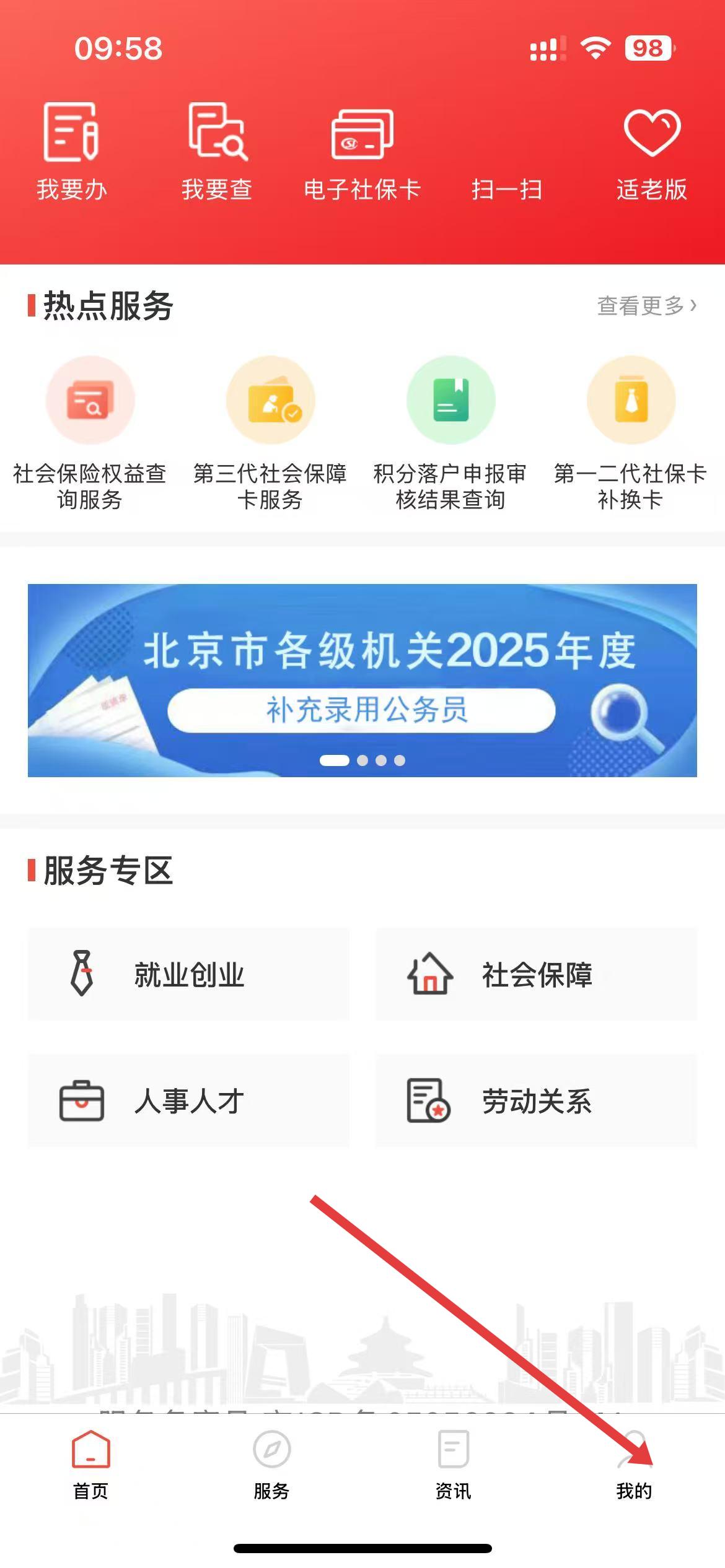Open the 我要办 shortcut
The width and height of the screenshot is (725, 1568).
tap(71, 152)
